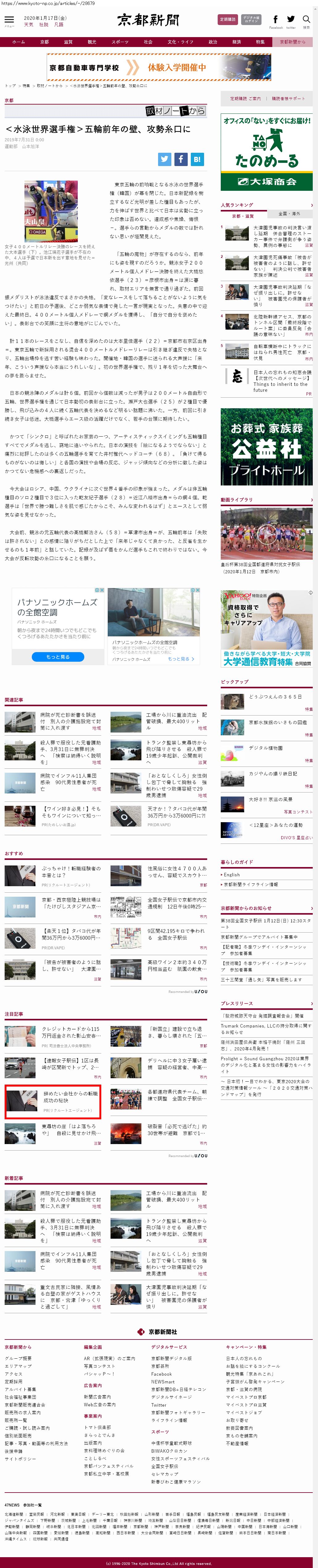This screenshot has height=1568, width=318.
Task: Open the search icon in the header
Action: 307,21
